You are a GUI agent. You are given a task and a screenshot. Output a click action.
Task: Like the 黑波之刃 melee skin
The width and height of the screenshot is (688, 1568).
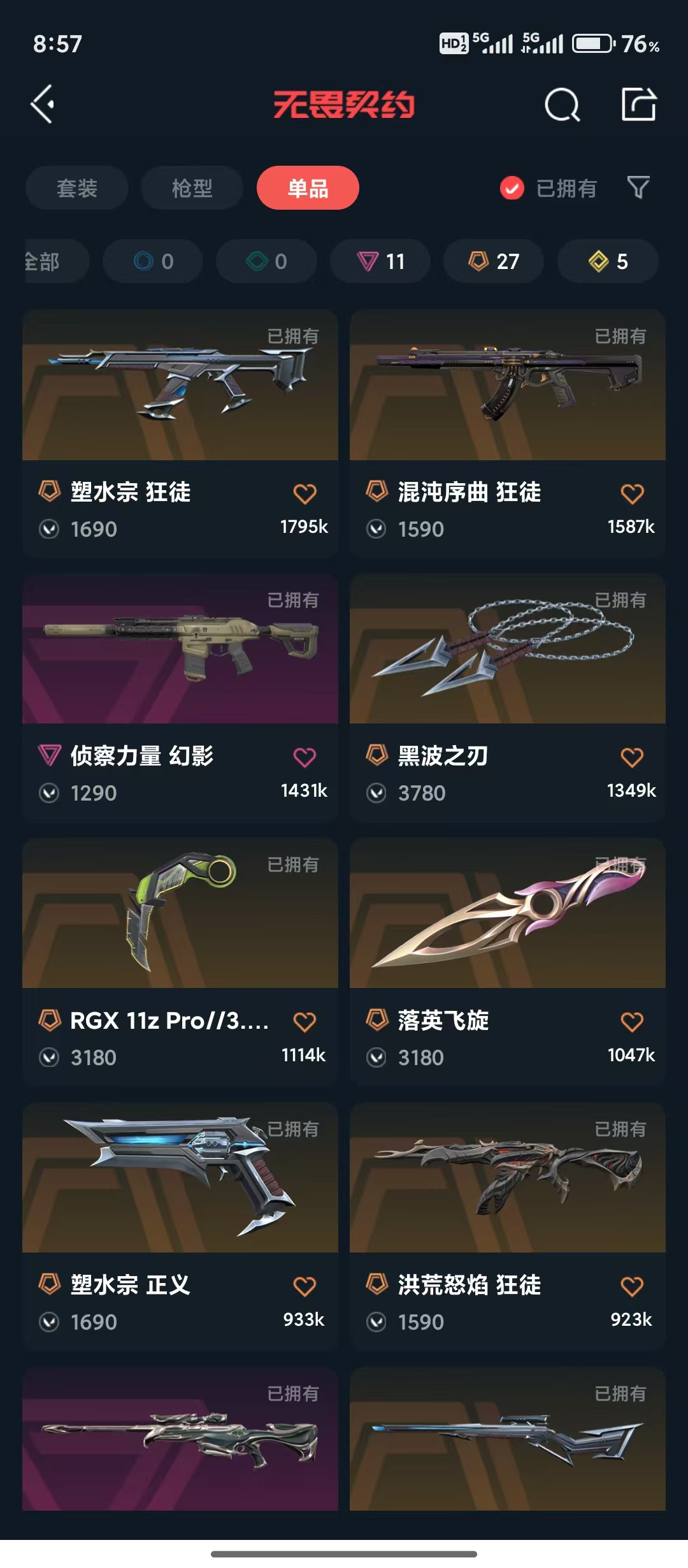(632, 757)
